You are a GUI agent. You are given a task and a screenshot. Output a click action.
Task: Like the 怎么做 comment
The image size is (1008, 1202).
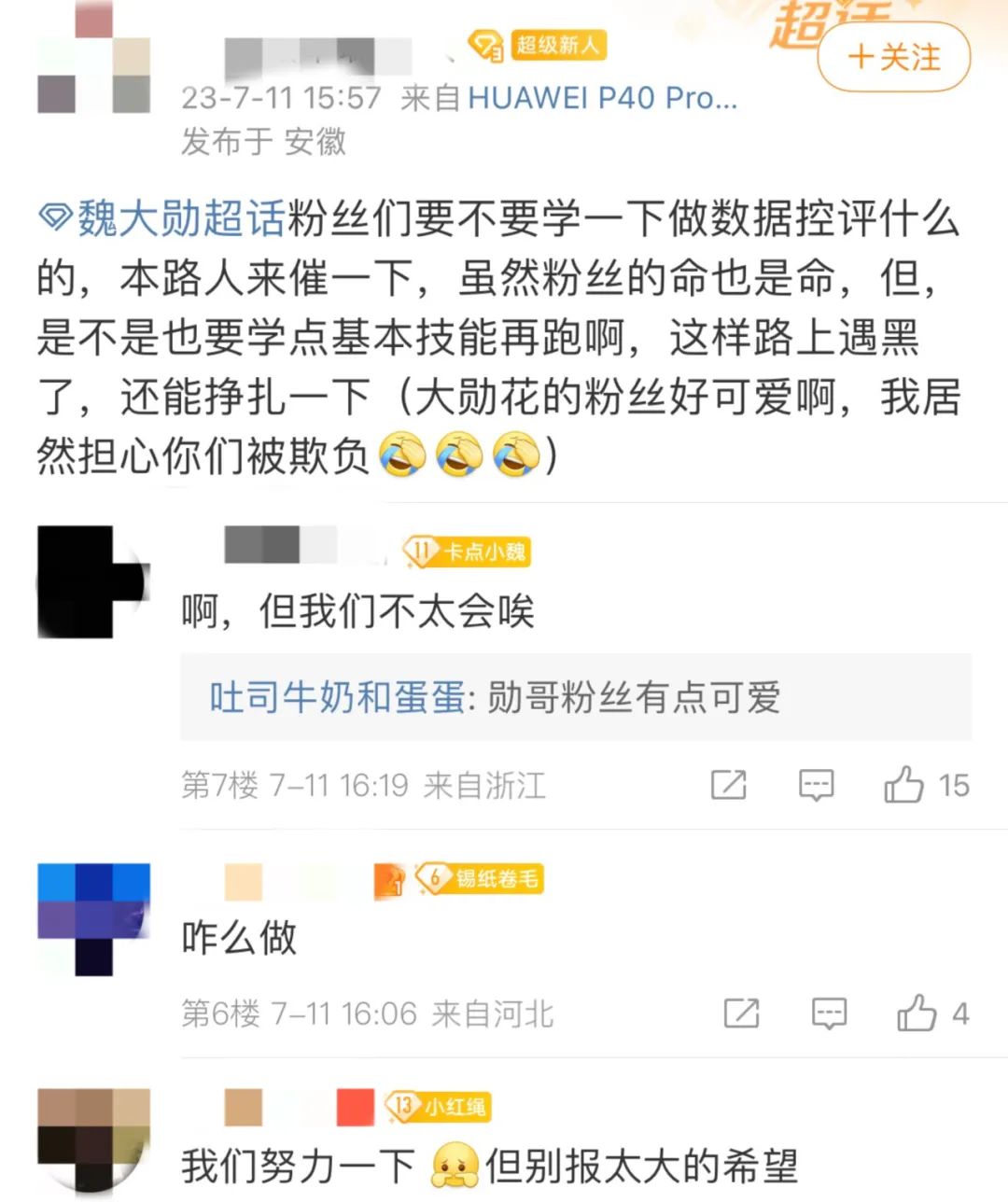917,1013
